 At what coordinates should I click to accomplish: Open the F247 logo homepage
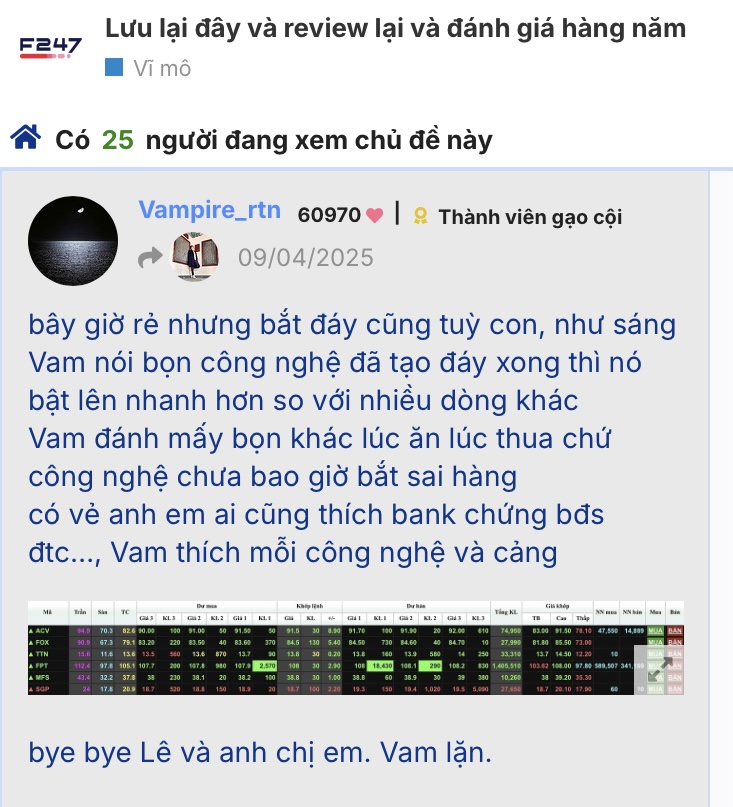[x=50, y=46]
